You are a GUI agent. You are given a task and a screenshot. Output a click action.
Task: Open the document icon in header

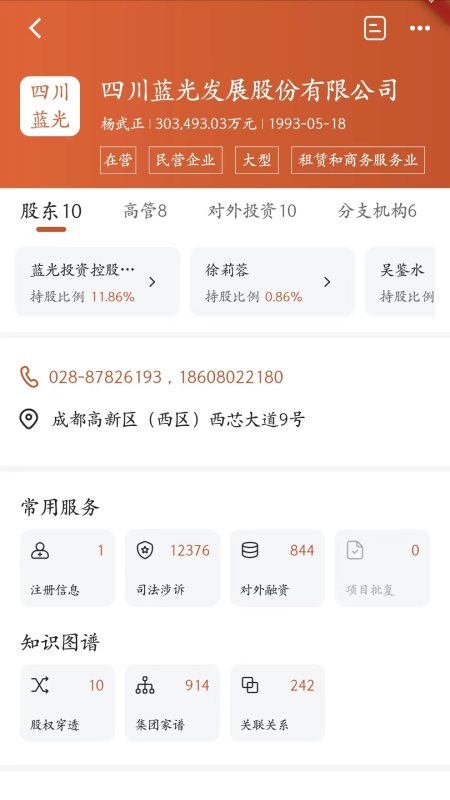tap(374, 28)
